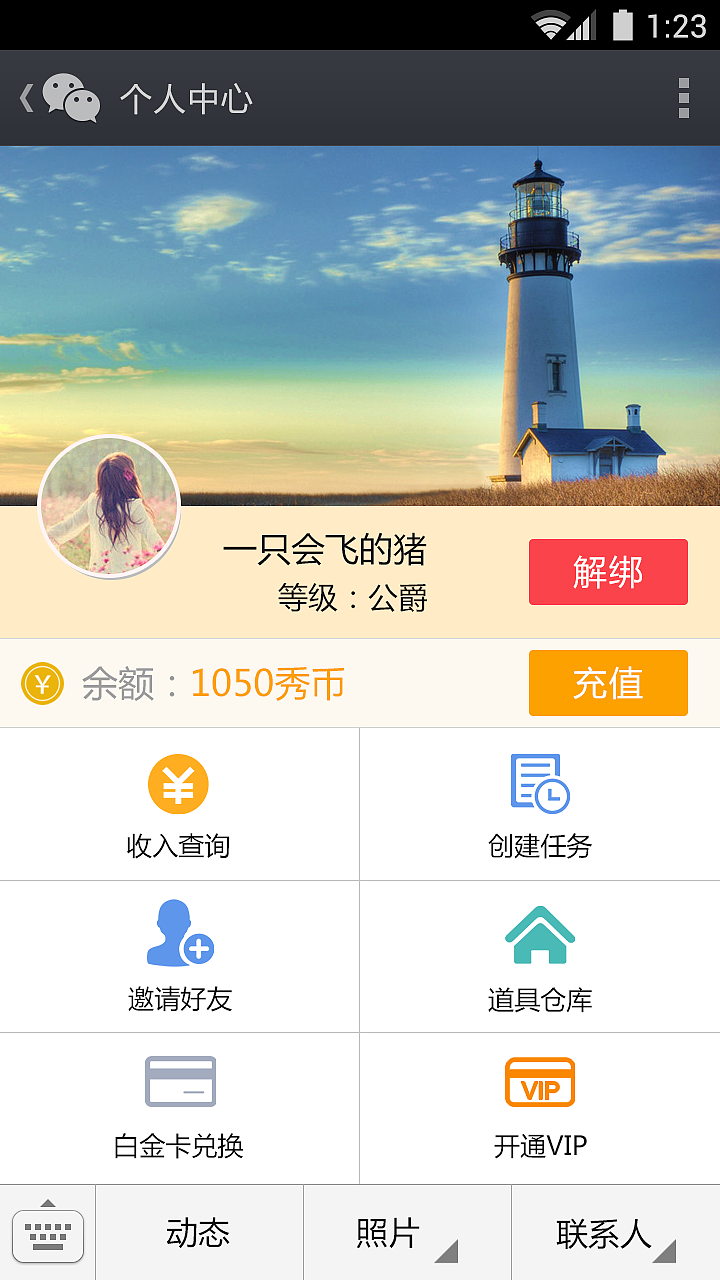Switch to the 动态 tab
Image resolution: width=720 pixels, height=1280 pixels.
click(197, 1232)
